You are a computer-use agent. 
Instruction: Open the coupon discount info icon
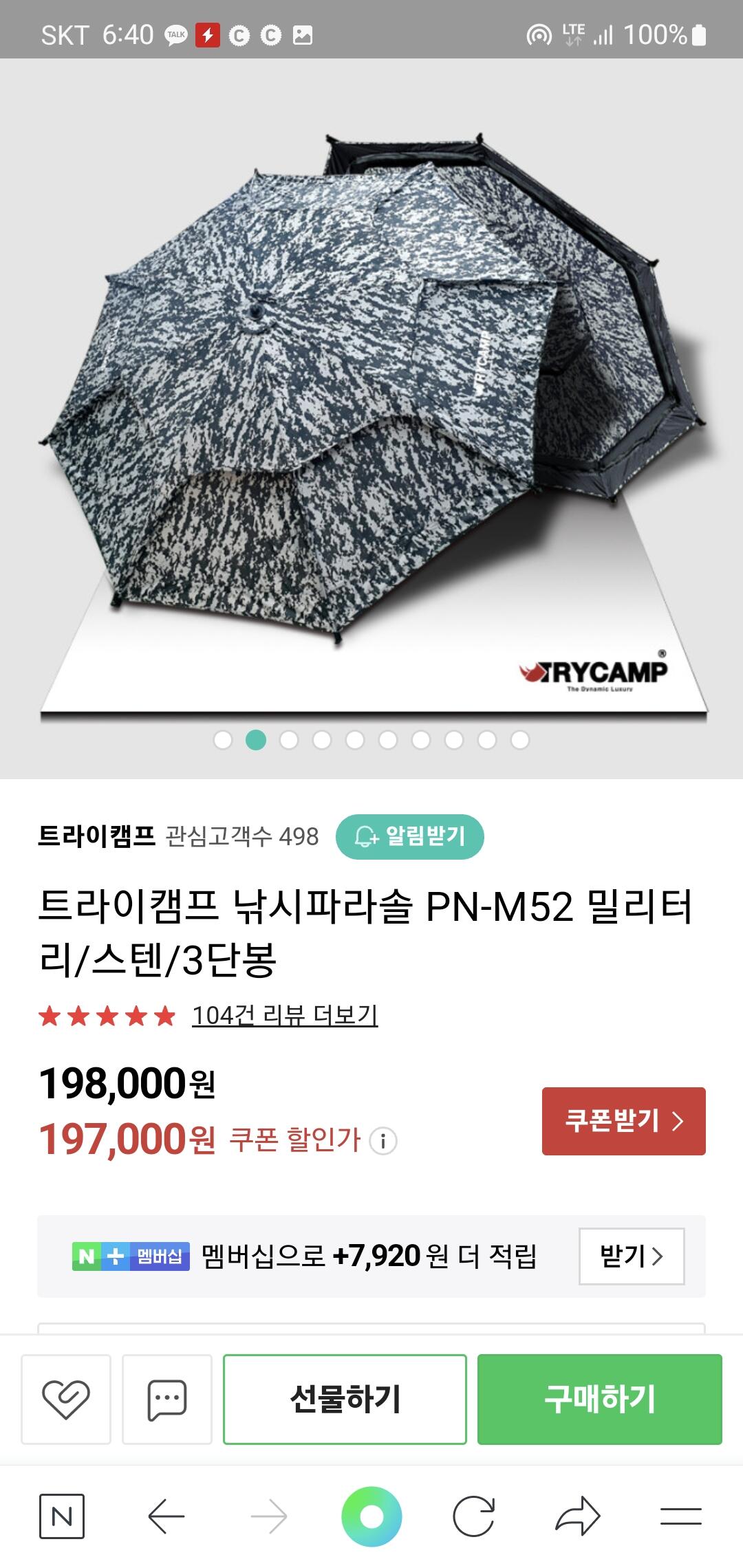click(383, 1141)
